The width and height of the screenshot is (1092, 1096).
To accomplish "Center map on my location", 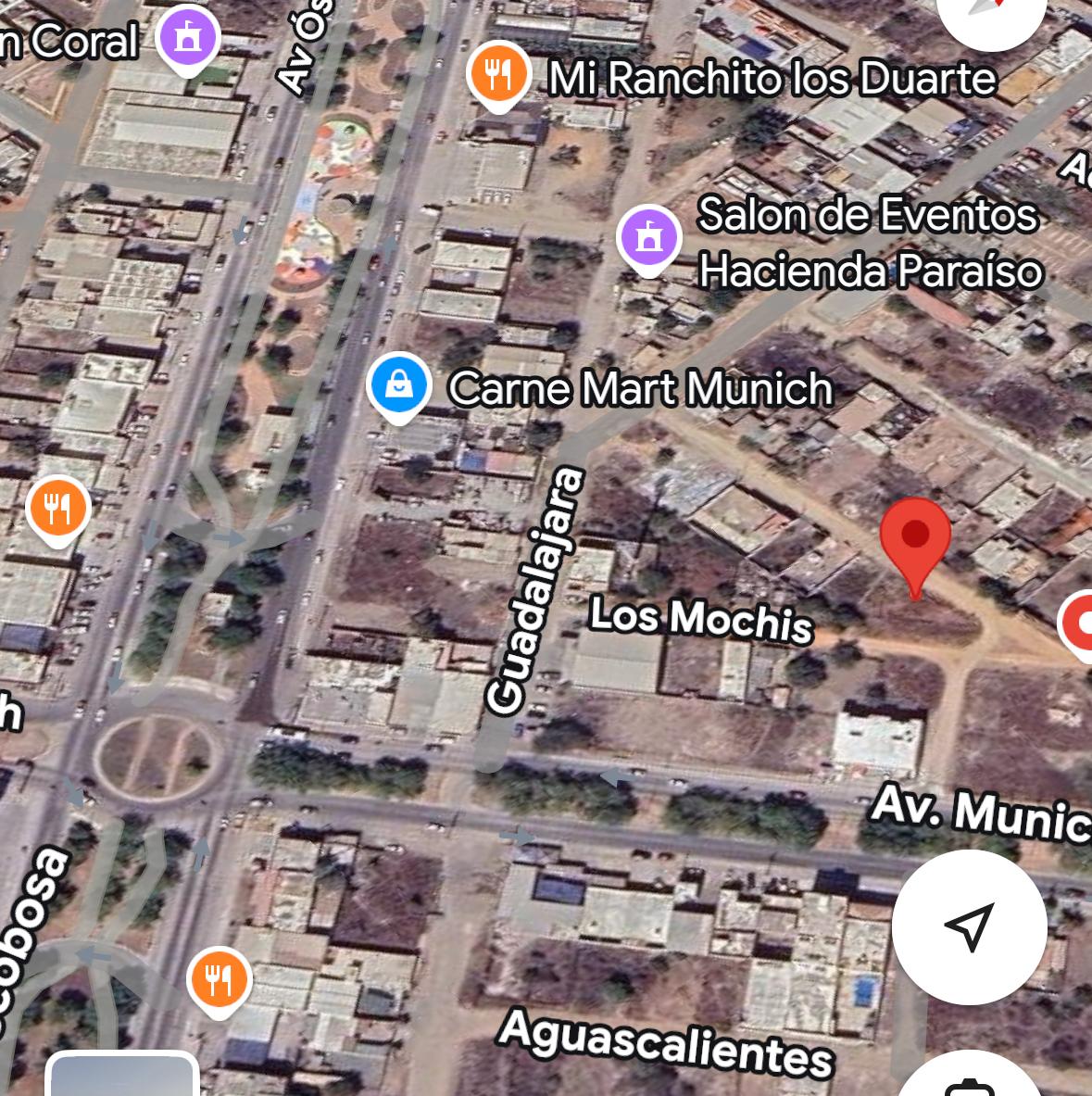I will 969,926.
